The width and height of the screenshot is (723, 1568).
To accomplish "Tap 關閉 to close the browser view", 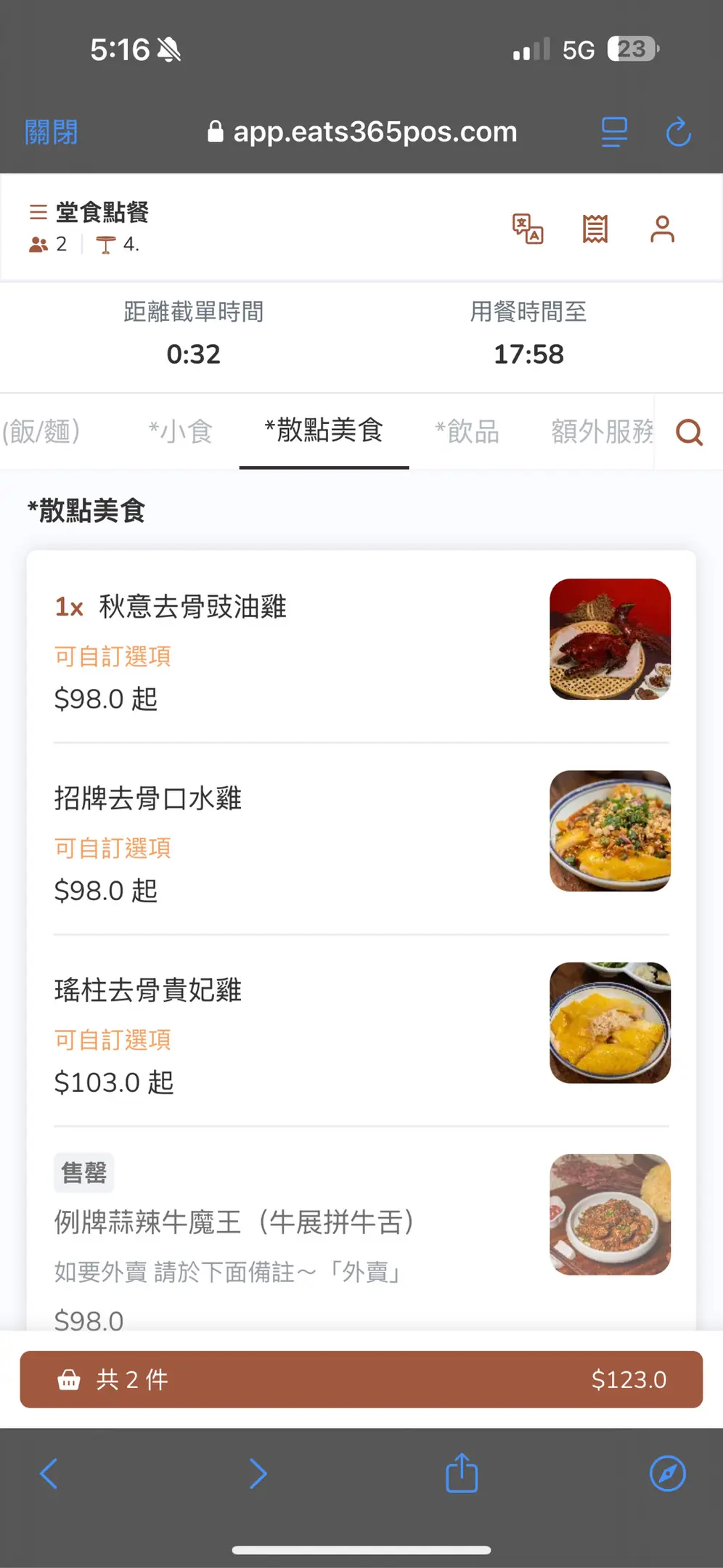I will click(51, 132).
